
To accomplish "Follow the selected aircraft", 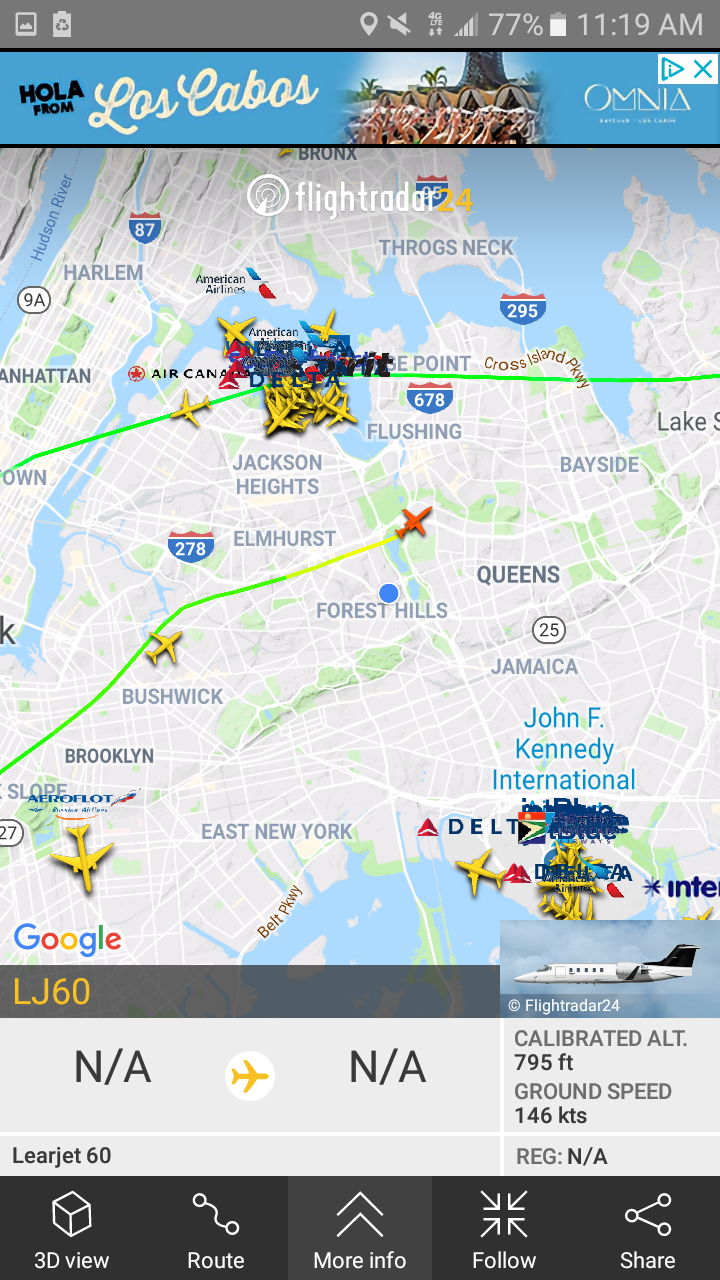I will (x=504, y=1228).
